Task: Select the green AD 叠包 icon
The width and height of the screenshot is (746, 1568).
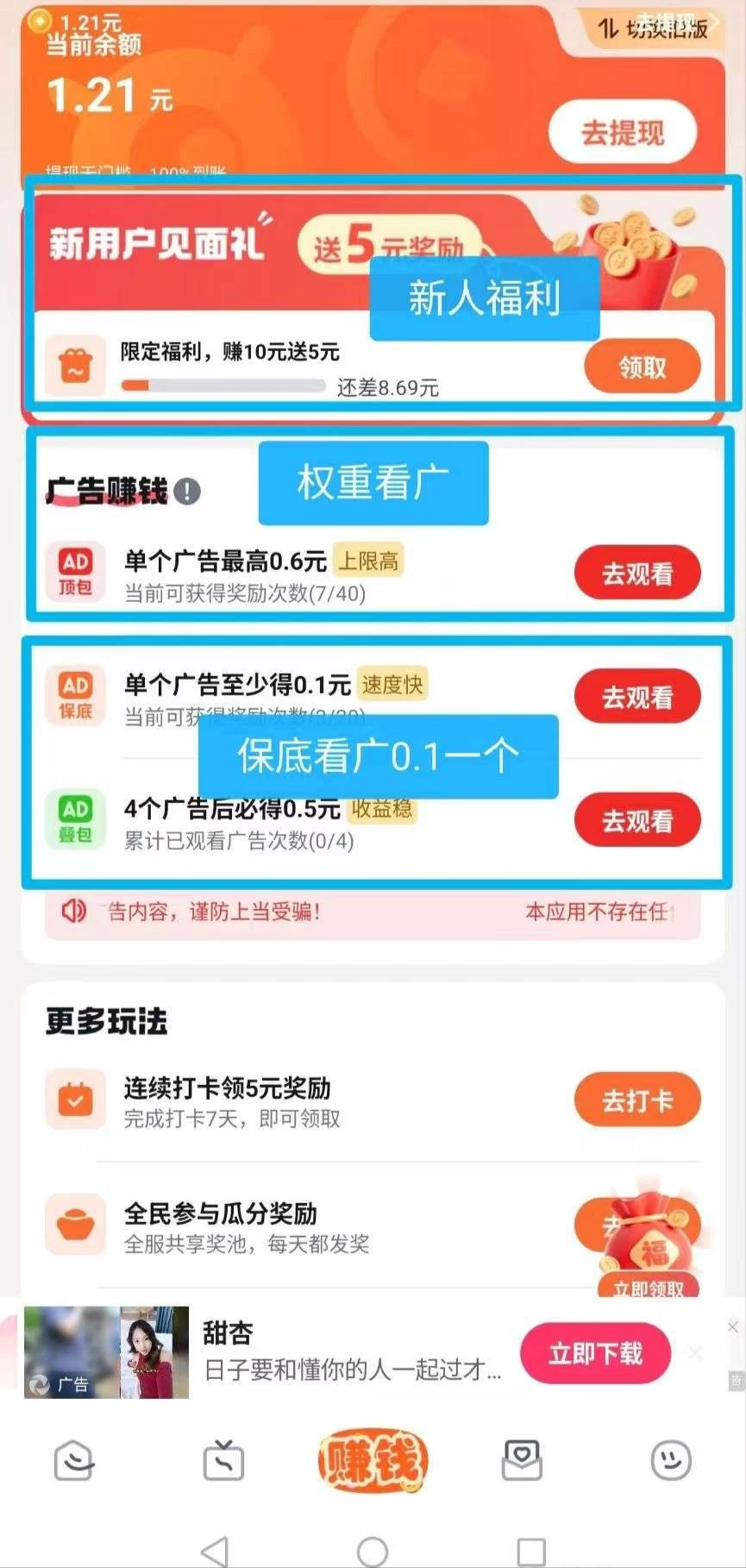Action: tap(75, 819)
